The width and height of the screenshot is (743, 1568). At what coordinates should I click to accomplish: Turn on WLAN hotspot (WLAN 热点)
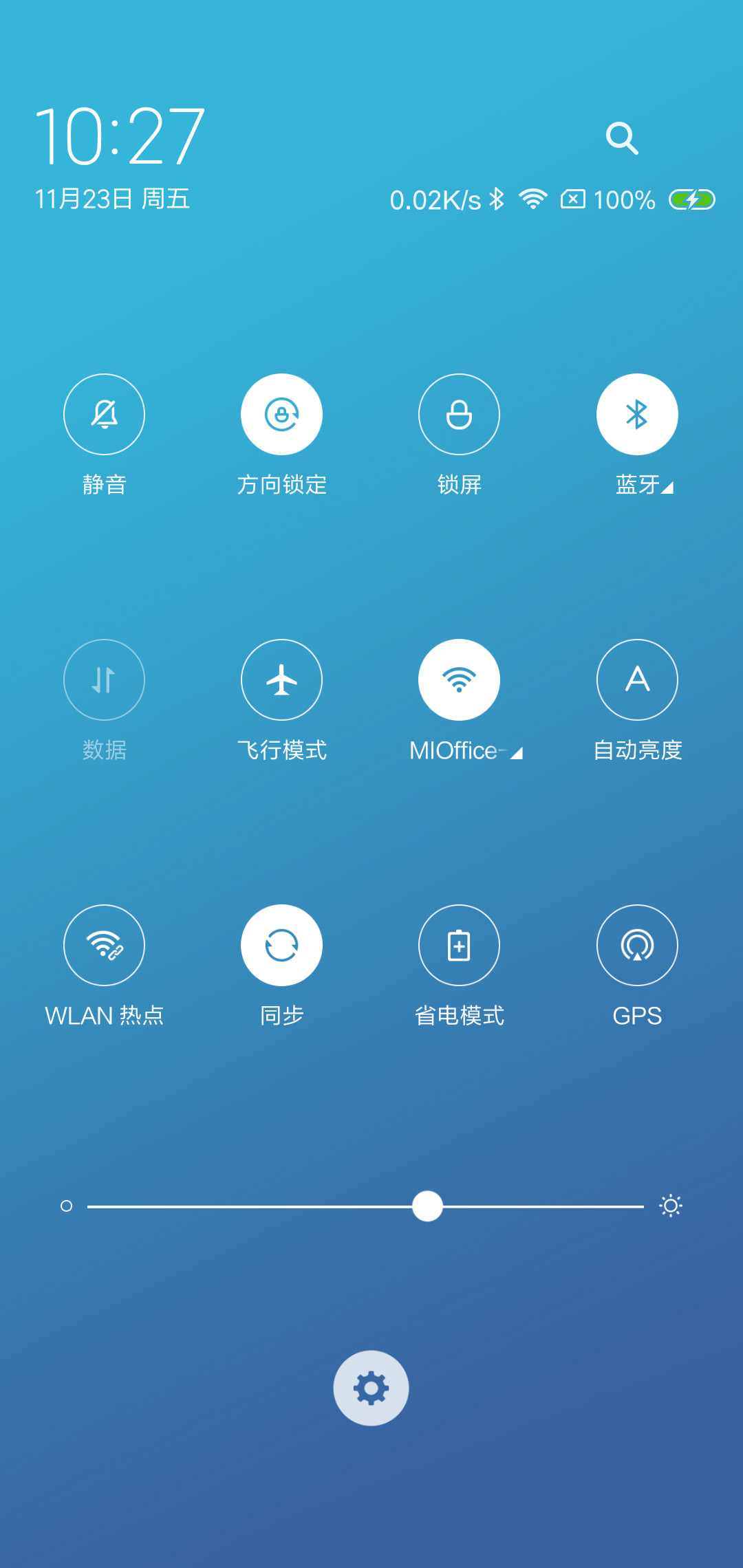(x=104, y=945)
